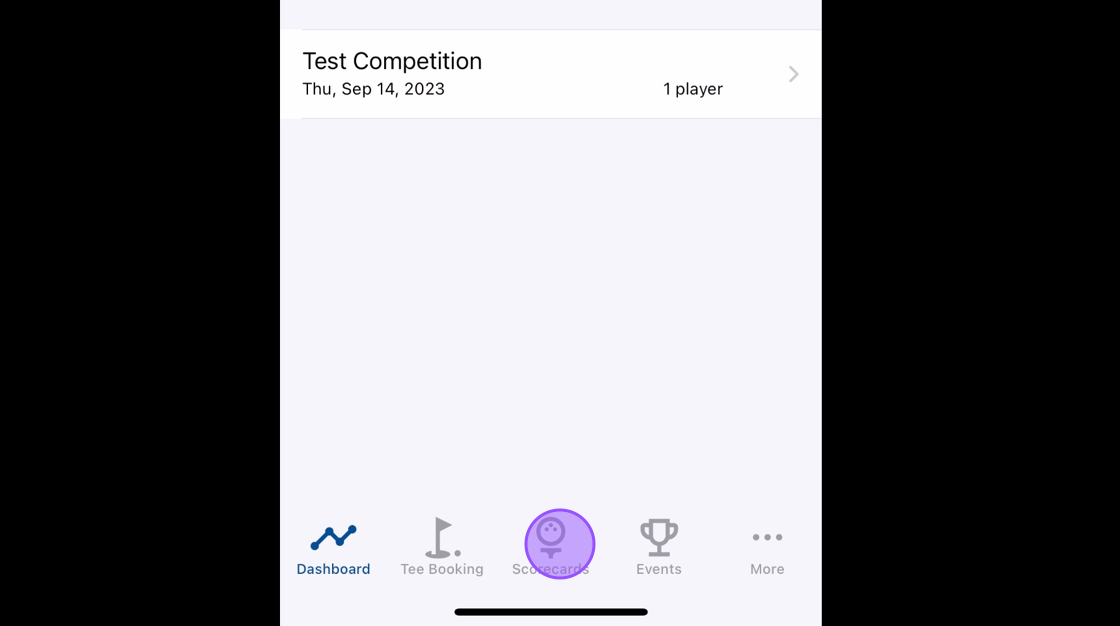The height and width of the screenshot is (626, 1120).
Task: Switch to the Dashboard tab
Action: tap(333, 548)
